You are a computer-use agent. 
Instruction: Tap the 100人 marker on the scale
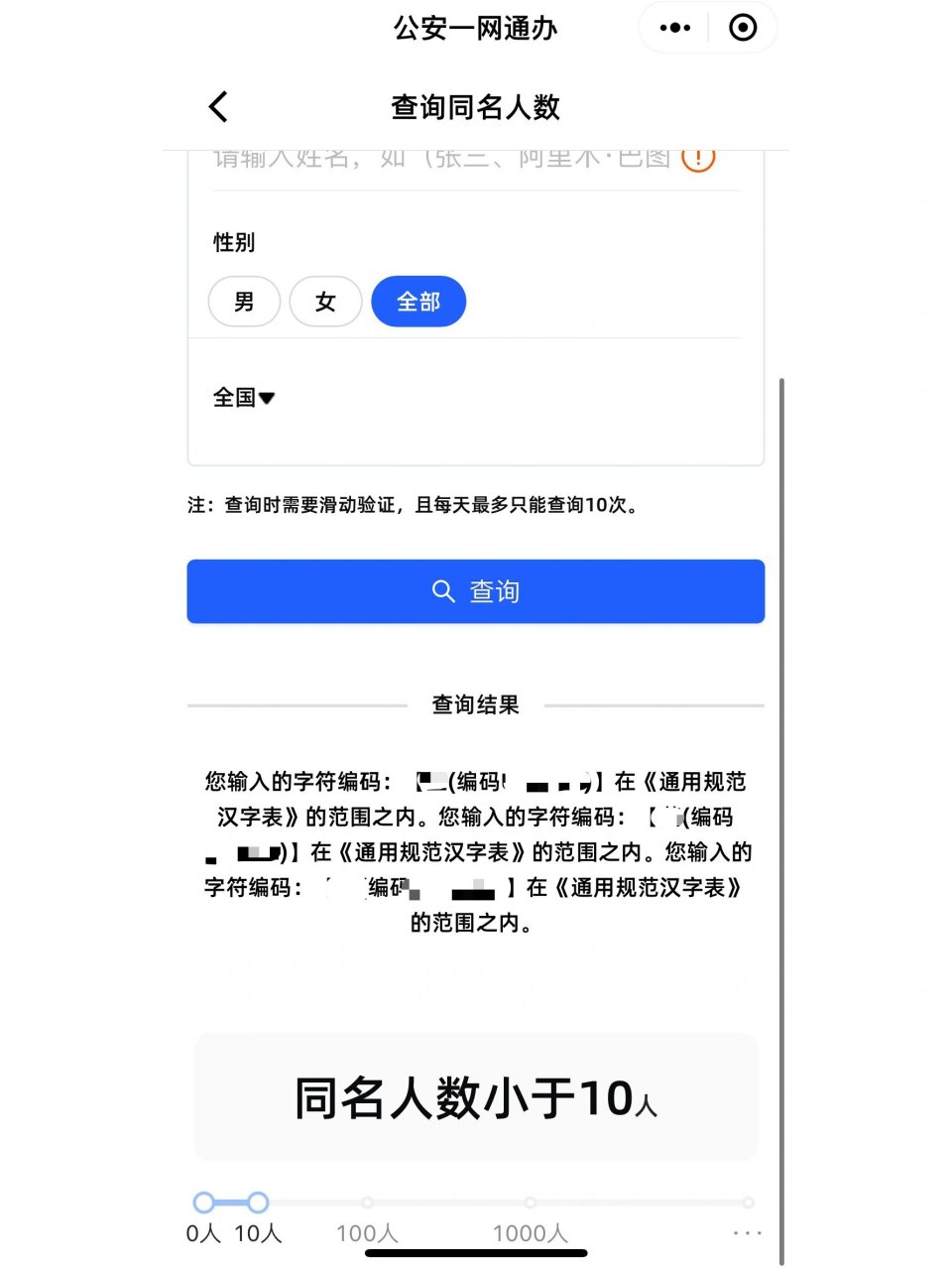coord(366,1232)
